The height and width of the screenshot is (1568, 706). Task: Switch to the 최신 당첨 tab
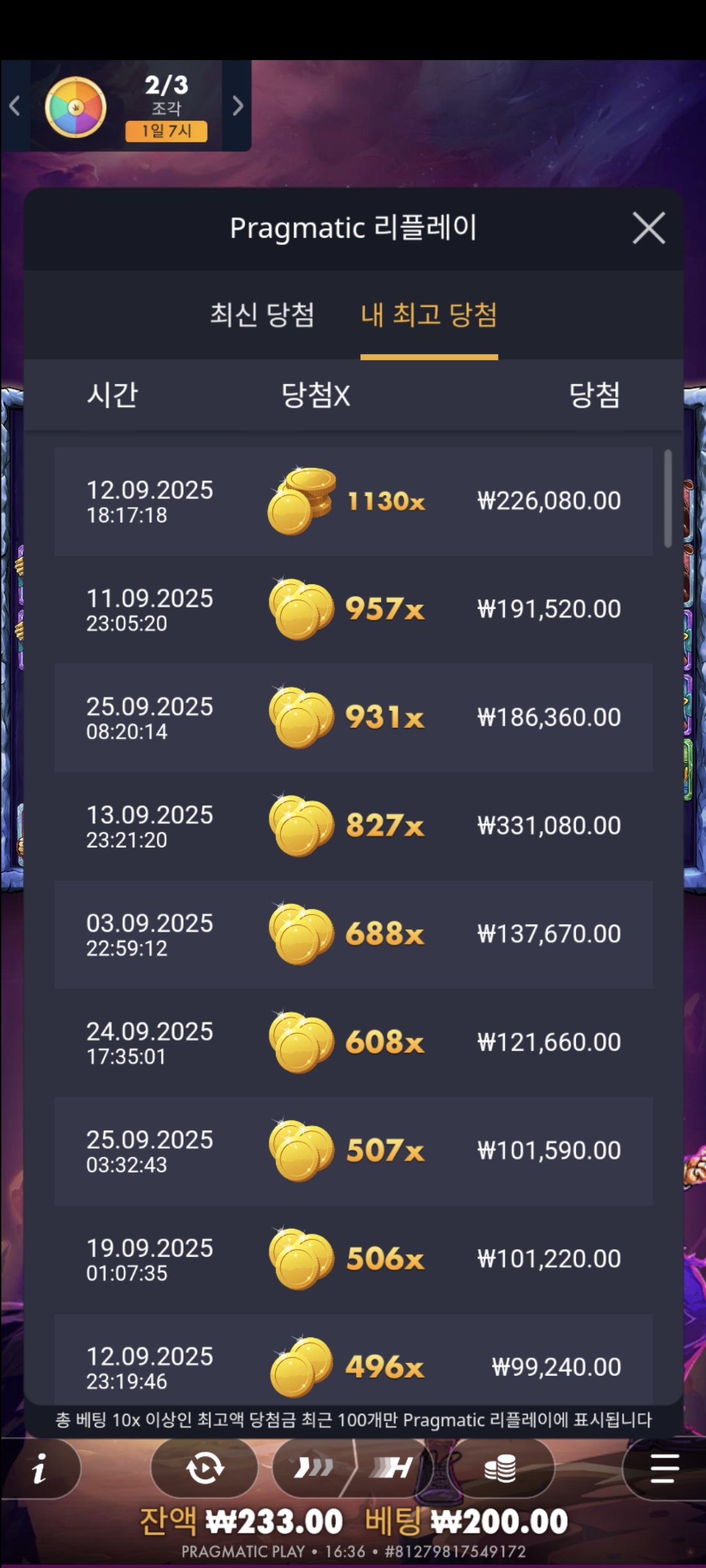262,315
